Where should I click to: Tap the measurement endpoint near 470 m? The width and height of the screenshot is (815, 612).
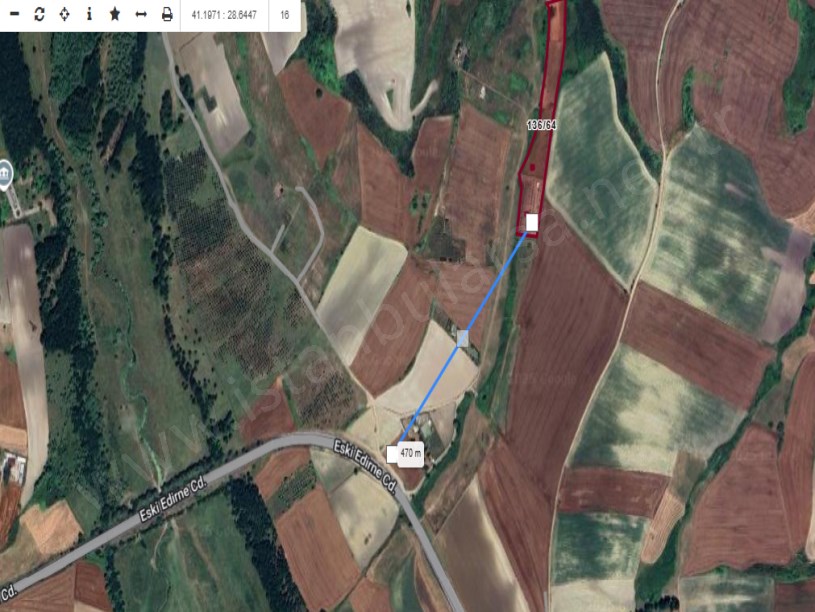tap(393, 454)
